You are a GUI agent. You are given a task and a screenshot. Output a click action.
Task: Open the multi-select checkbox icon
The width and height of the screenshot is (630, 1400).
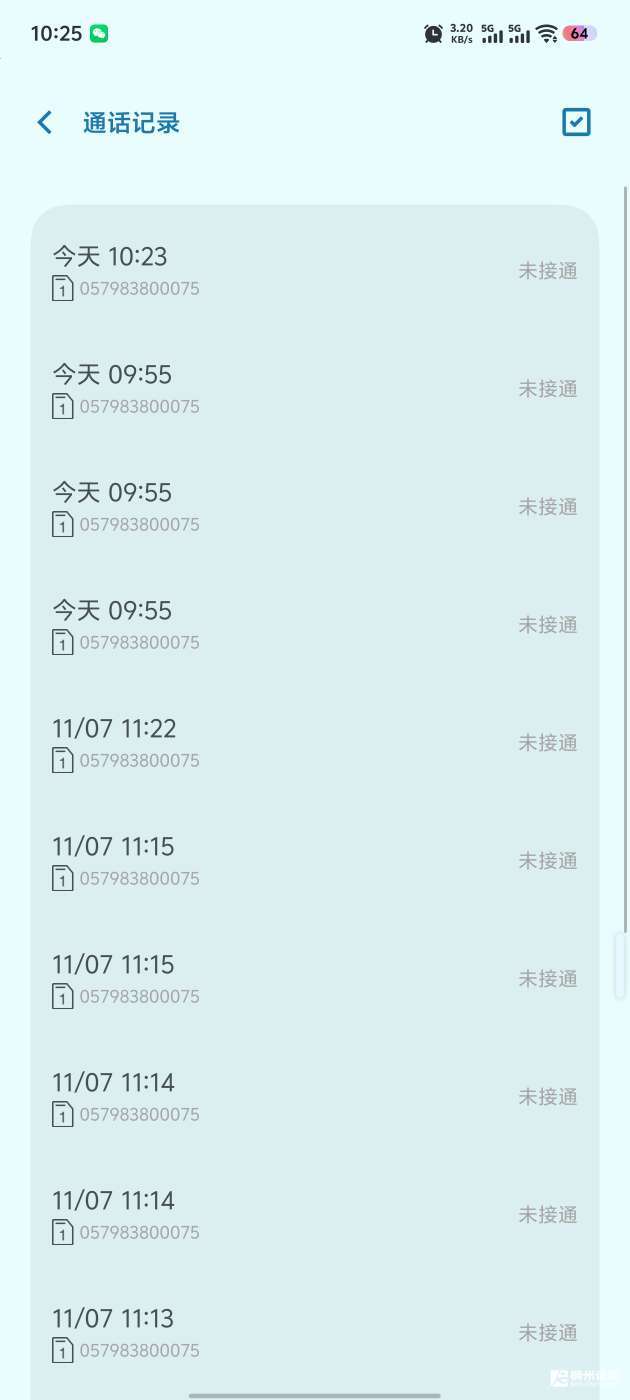click(x=576, y=122)
